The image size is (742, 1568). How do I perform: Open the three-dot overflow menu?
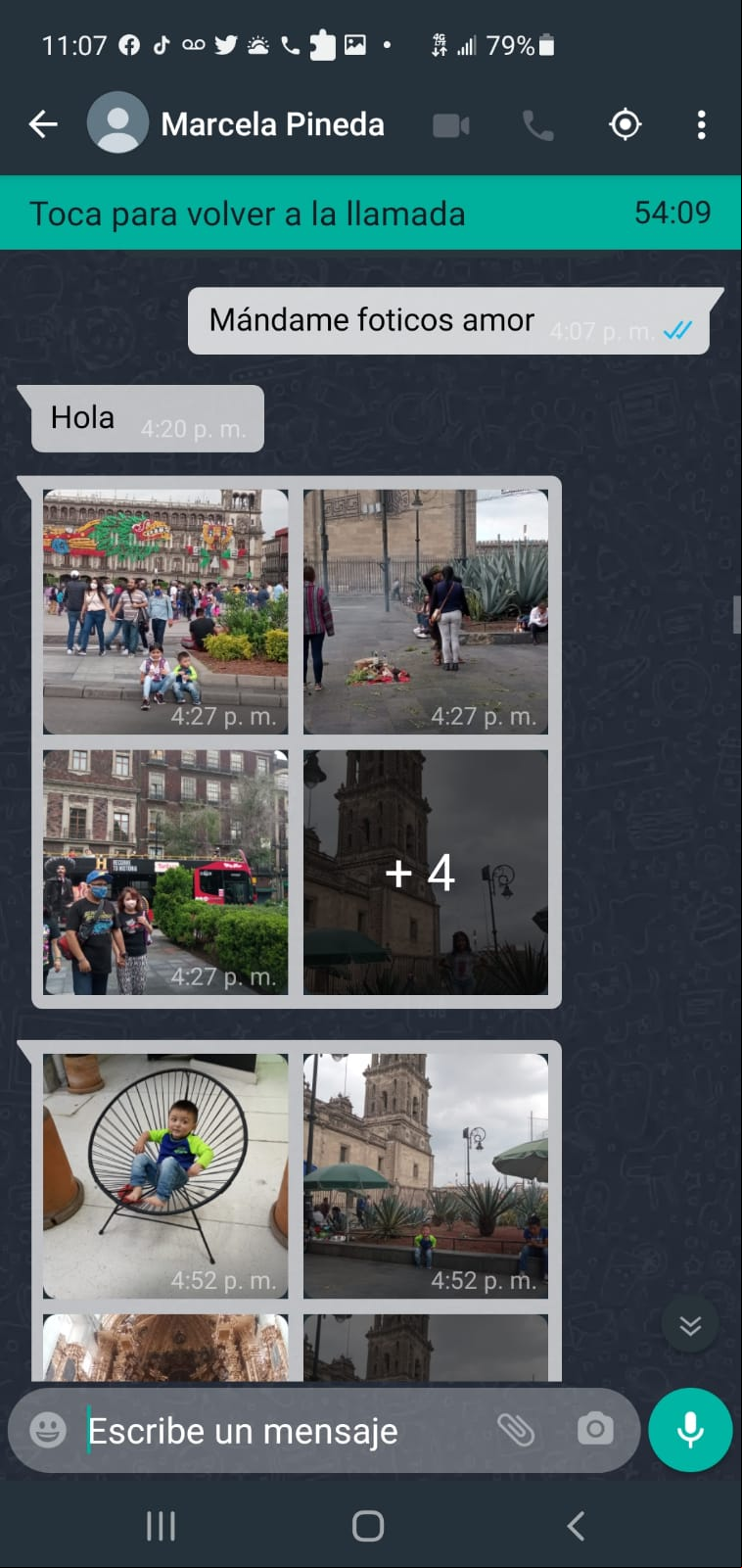701,124
